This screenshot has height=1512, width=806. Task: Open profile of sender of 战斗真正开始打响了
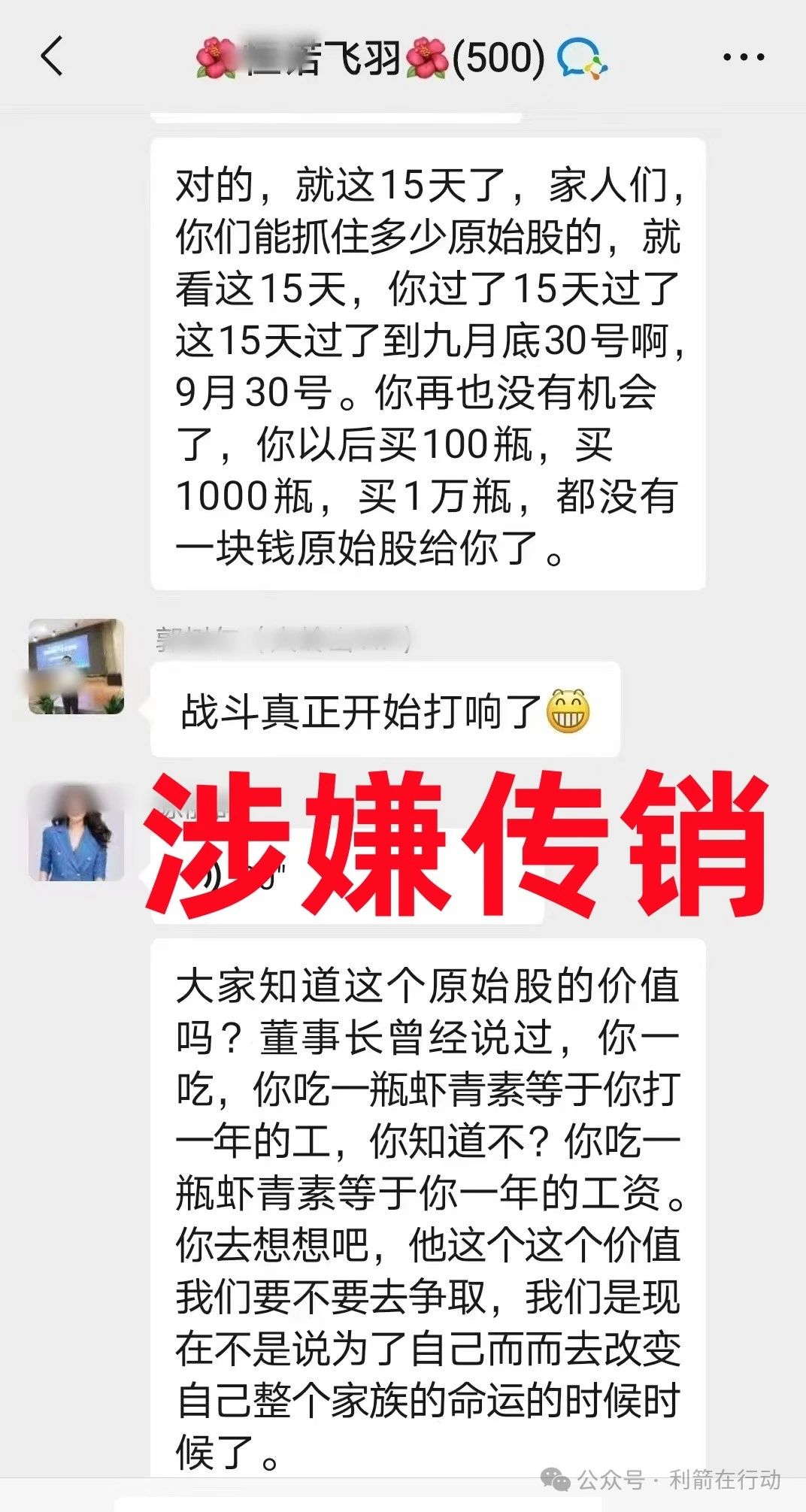tap(77, 666)
